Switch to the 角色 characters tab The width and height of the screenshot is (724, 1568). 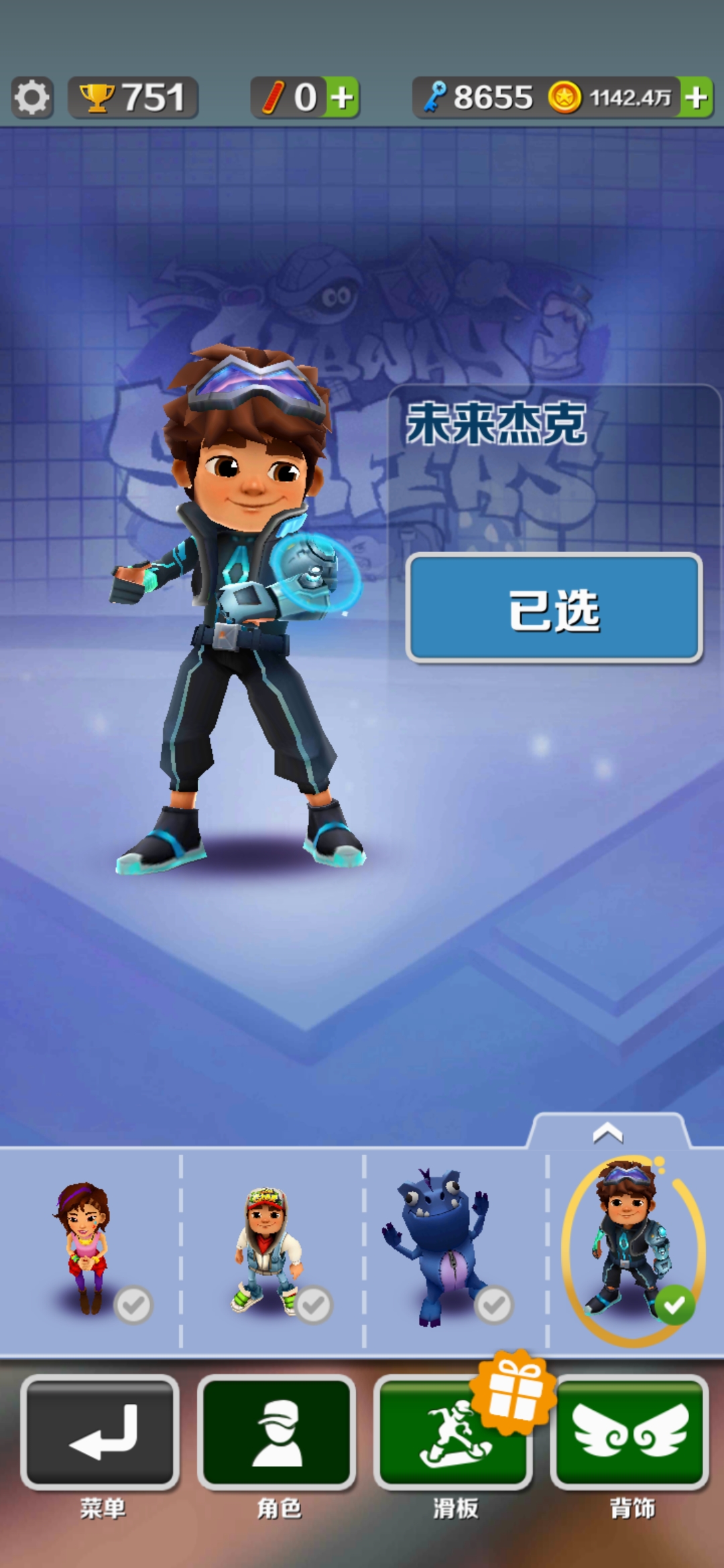pyautogui.click(x=276, y=1433)
